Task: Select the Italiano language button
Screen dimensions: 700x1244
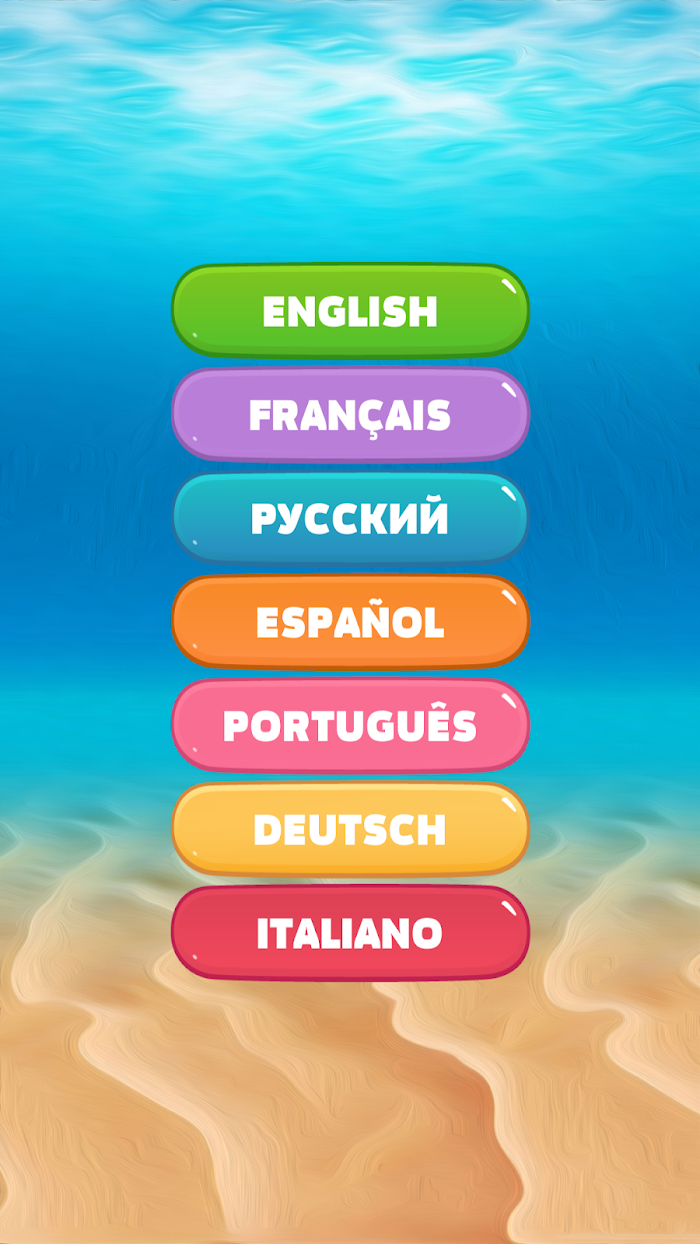Action: (350, 933)
